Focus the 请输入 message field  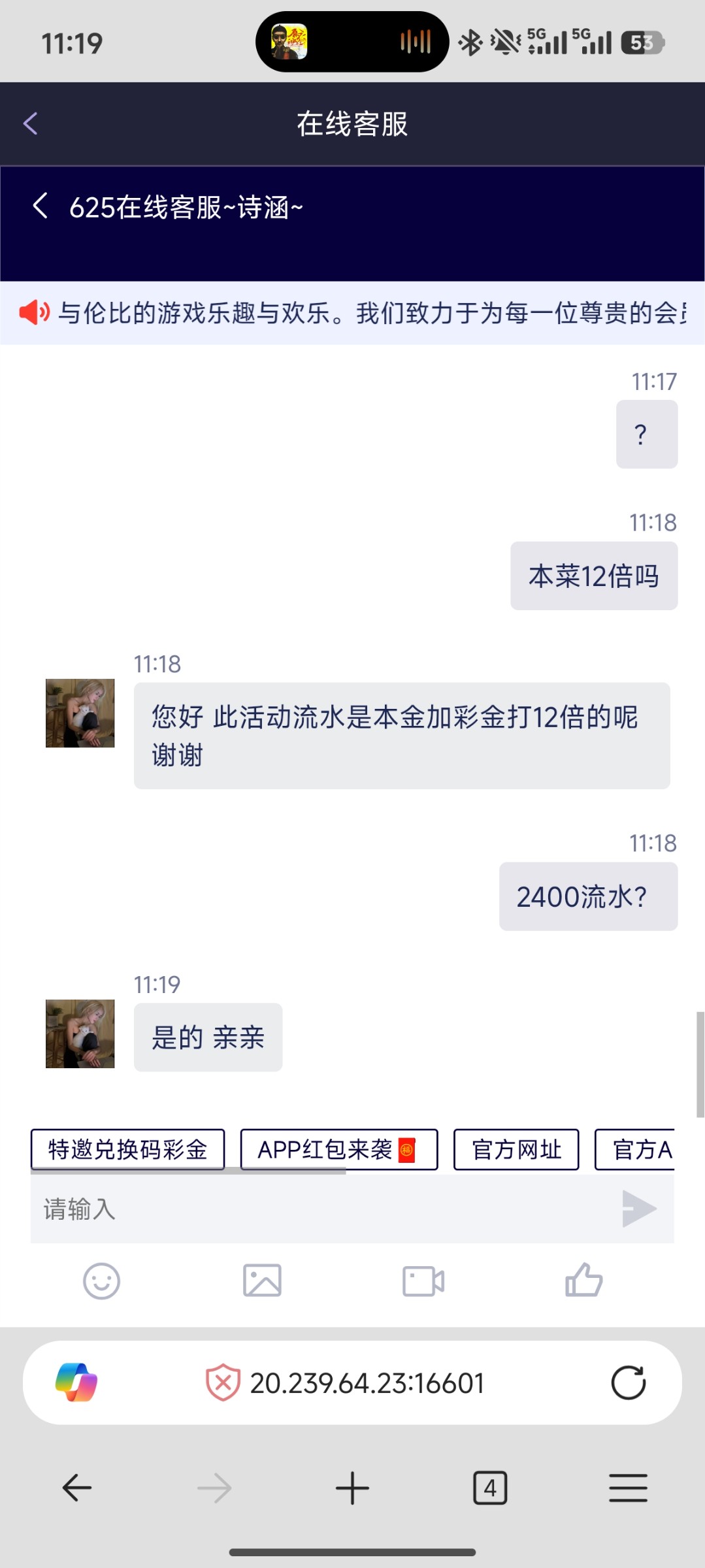tap(320, 1209)
